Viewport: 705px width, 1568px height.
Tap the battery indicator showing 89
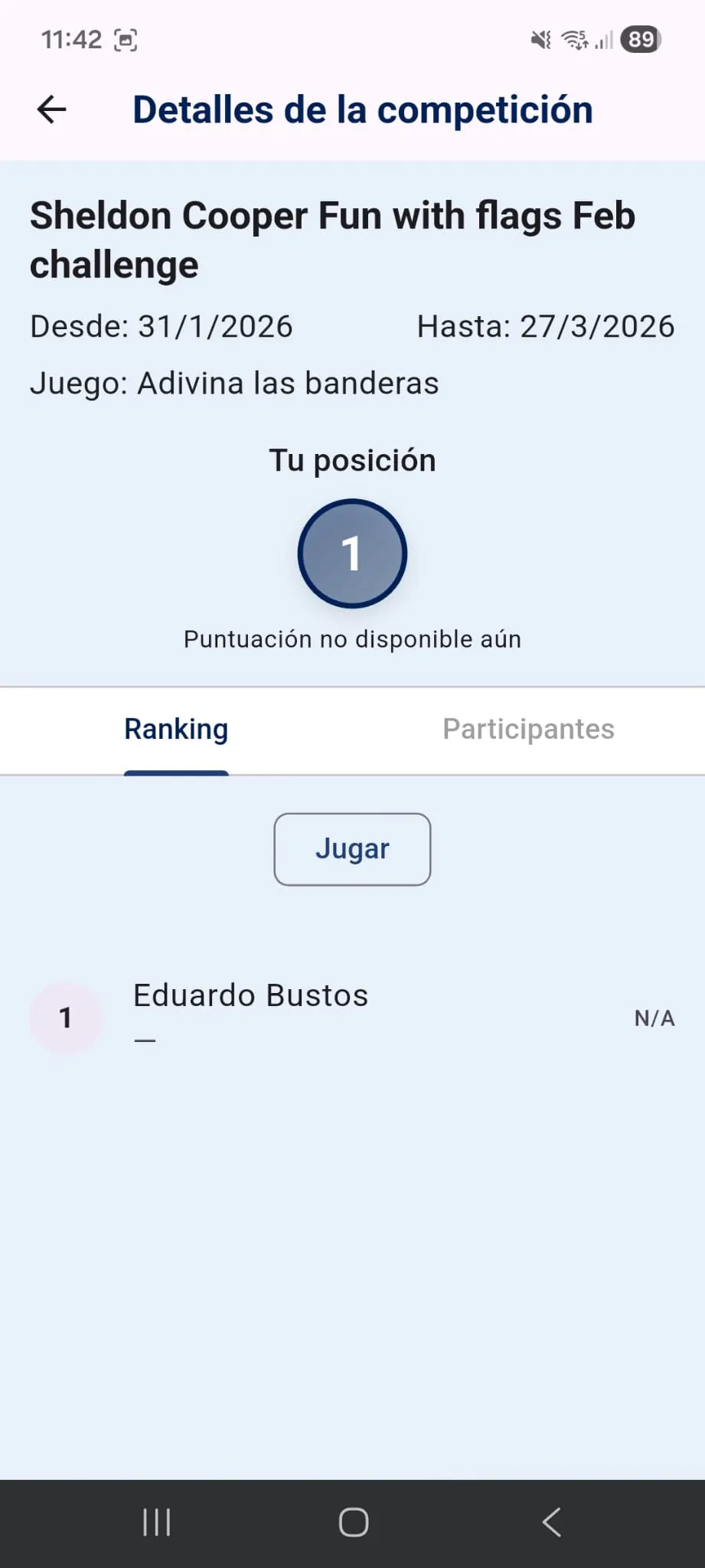[641, 39]
